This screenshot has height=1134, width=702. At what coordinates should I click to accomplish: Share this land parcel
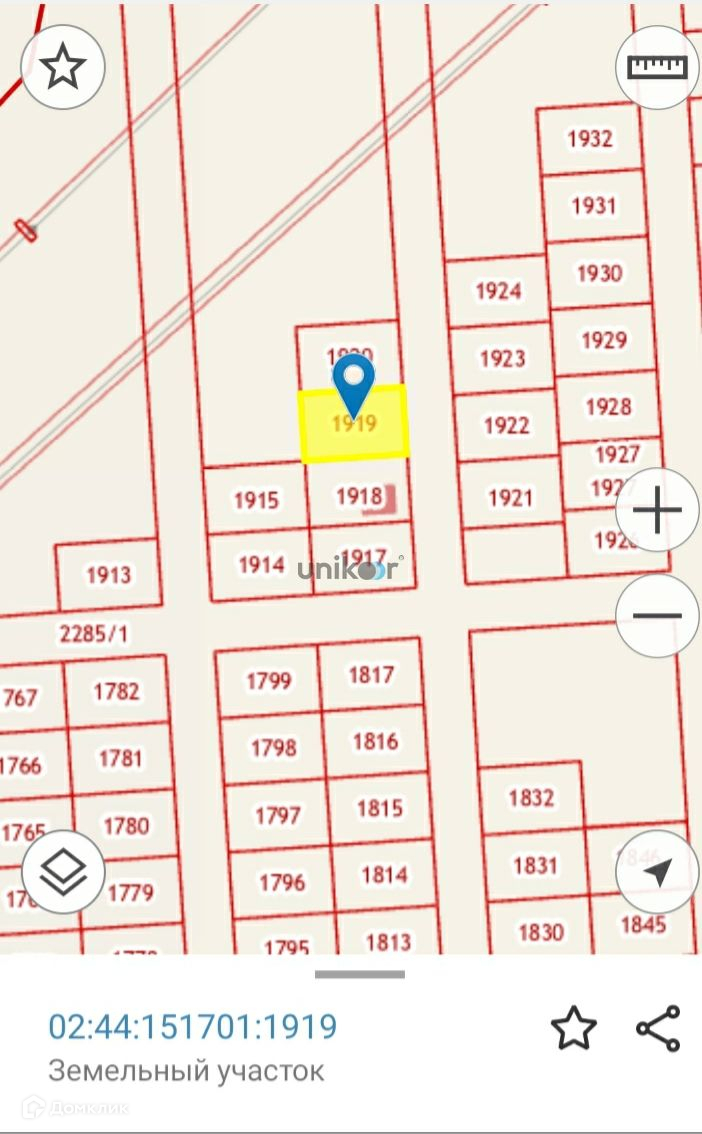(x=658, y=1028)
